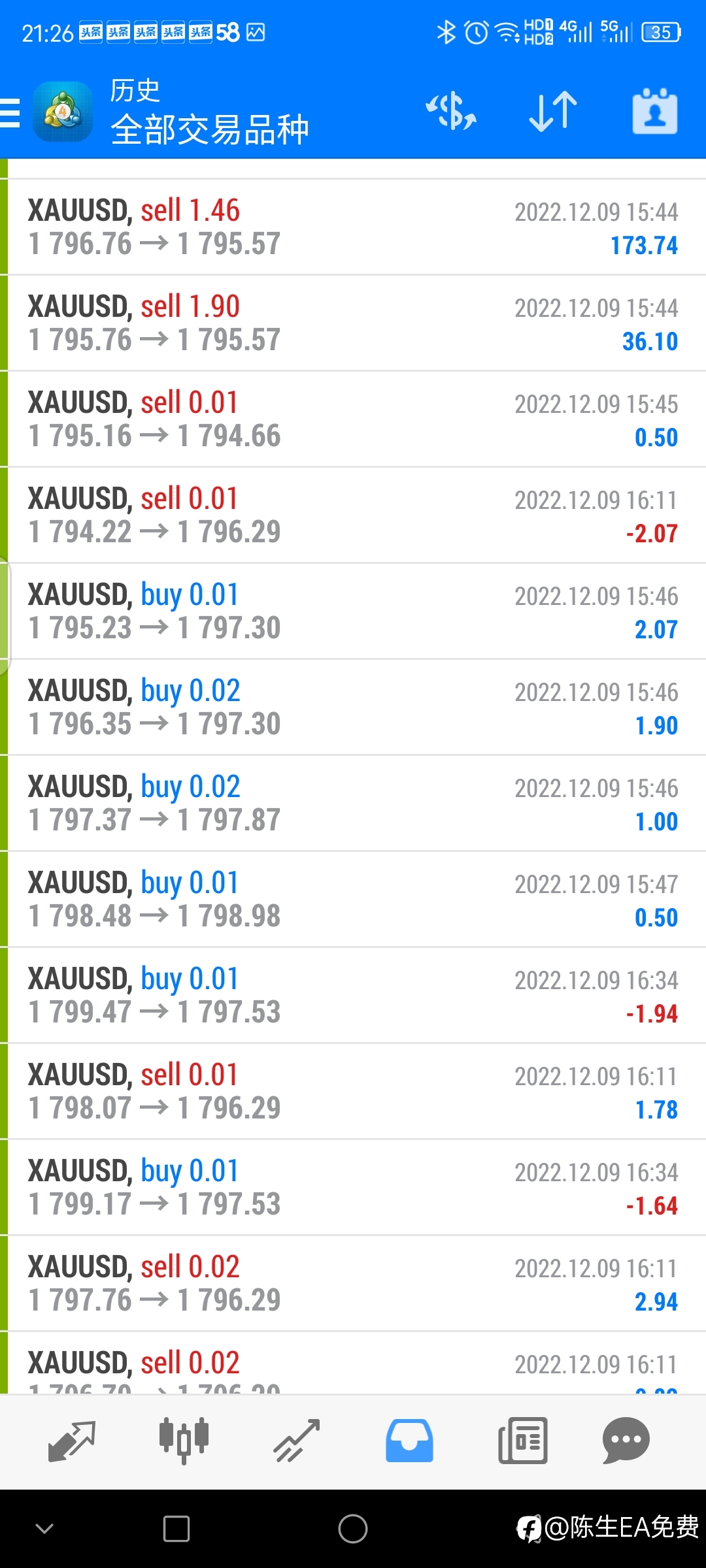Tap the sort arrows icon
Screen dimensions: 706x1568
[x=553, y=111]
